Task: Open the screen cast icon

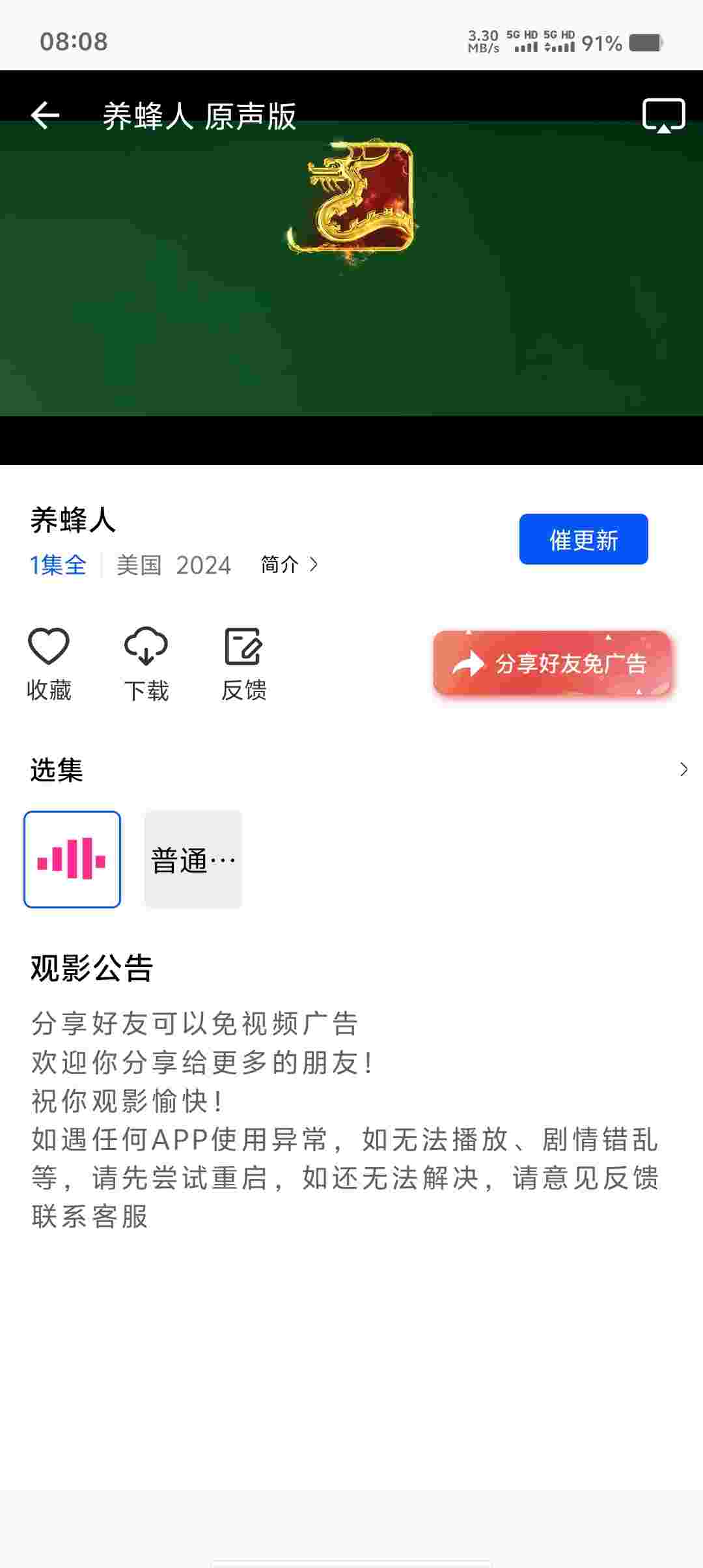Action: click(663, 116)
